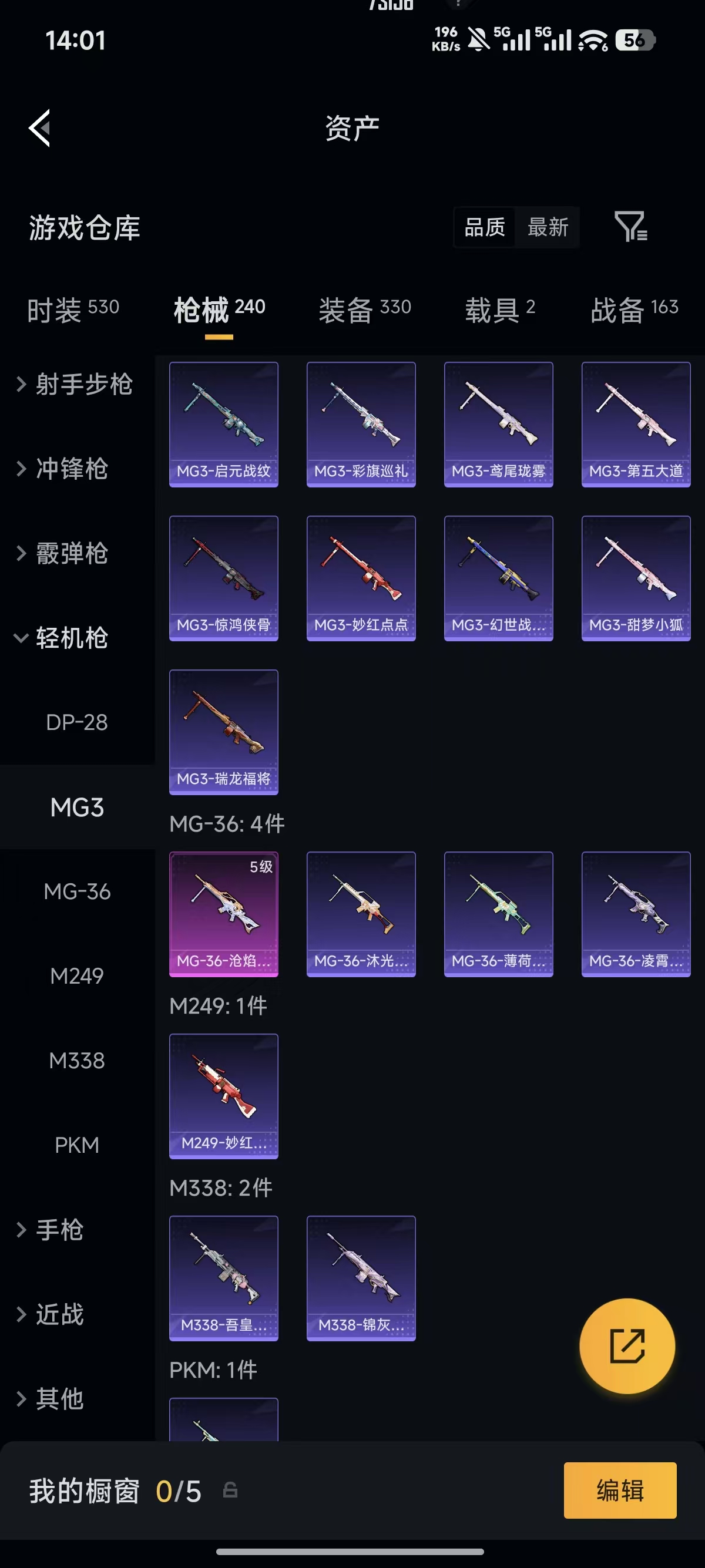705x1568 pixels.
Task: Expand the 射手步枪 category
Action: tap(74, 384)
